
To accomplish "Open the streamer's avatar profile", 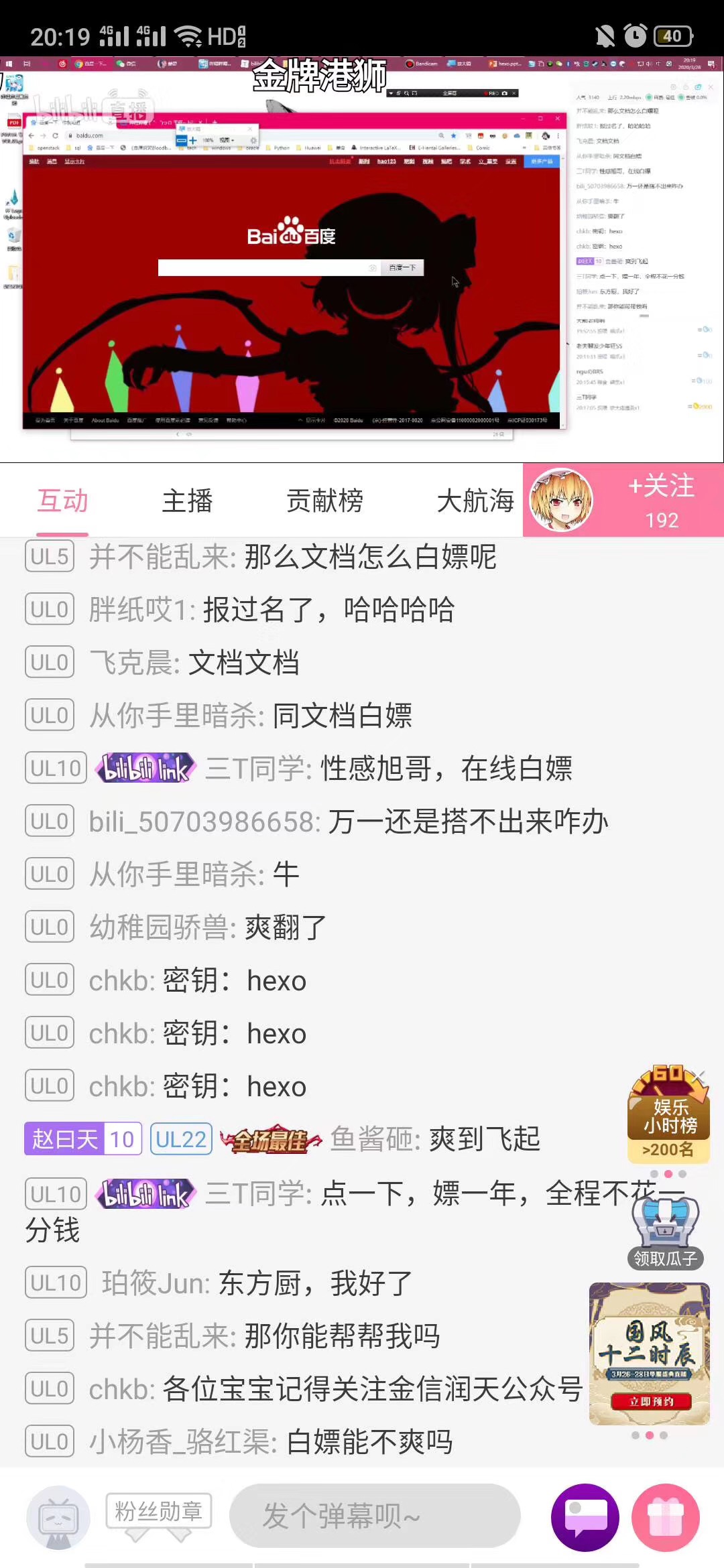I will 560,500.
